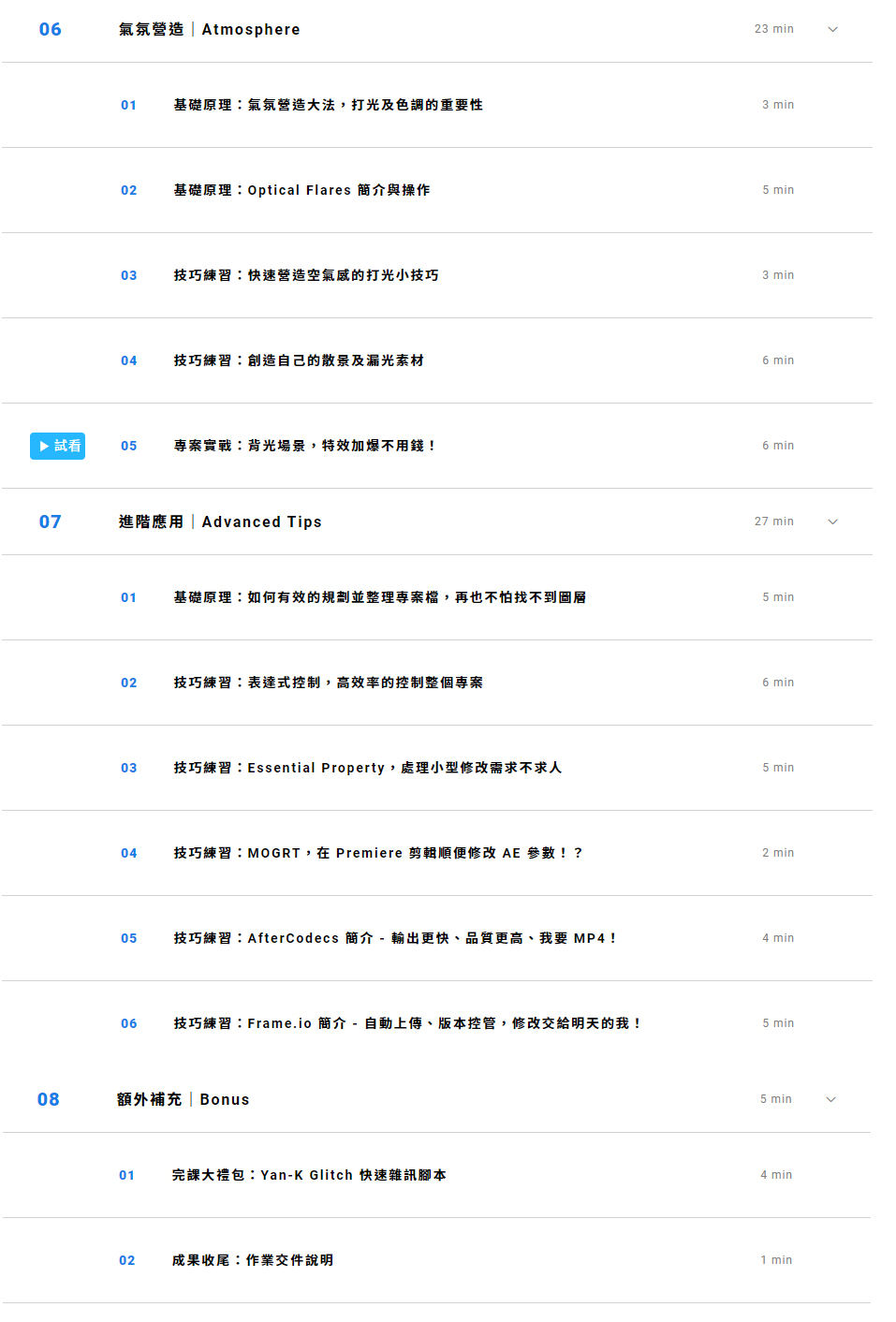Open lesson 如何有效的規劃並整理專案檔
Image resolution: width=896 pixels, height=1322 pixels.
point(379,597)
